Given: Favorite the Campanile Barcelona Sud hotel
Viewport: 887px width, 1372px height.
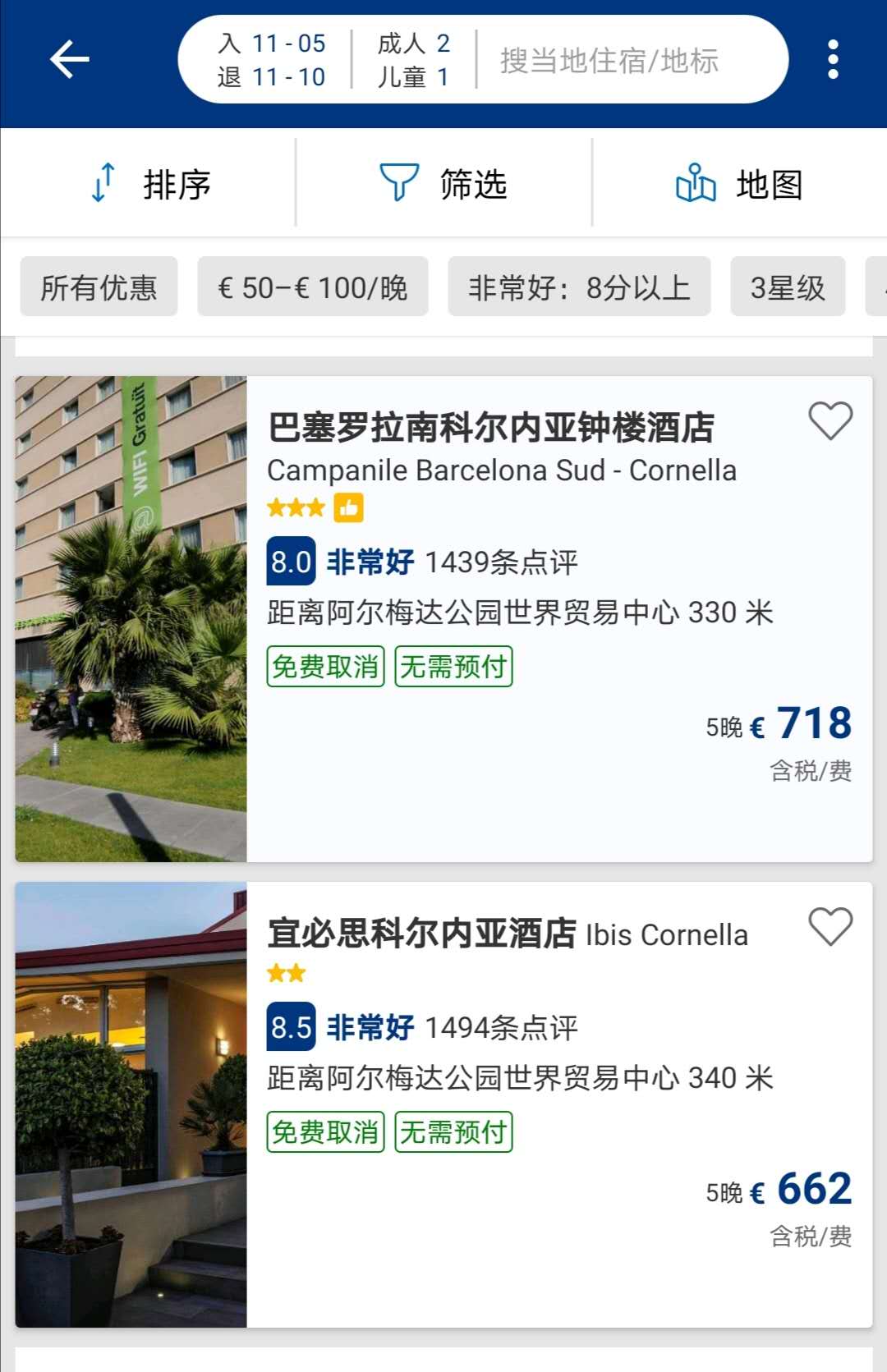Looking at the screenshot, I should pos(832,420).
